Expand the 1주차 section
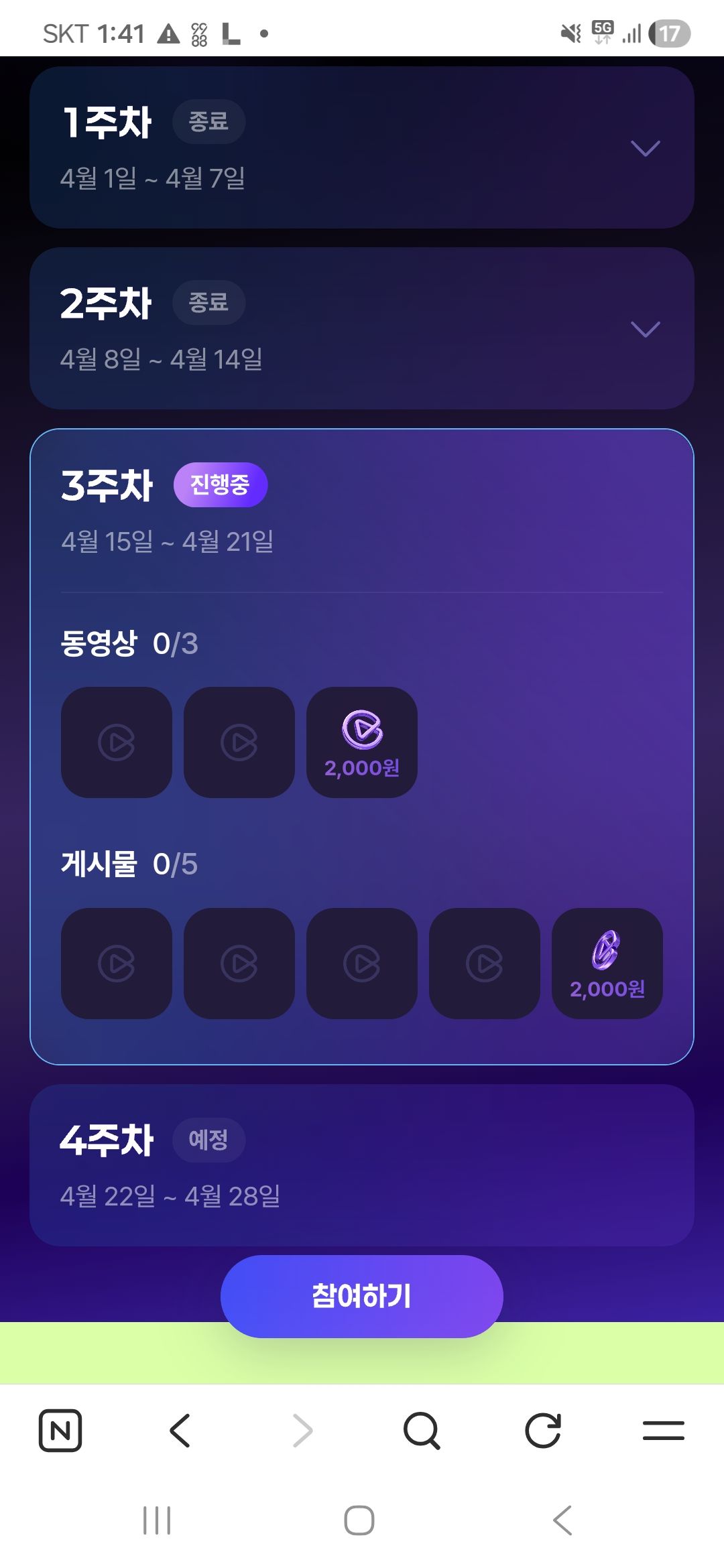 [x=645, y=148]
